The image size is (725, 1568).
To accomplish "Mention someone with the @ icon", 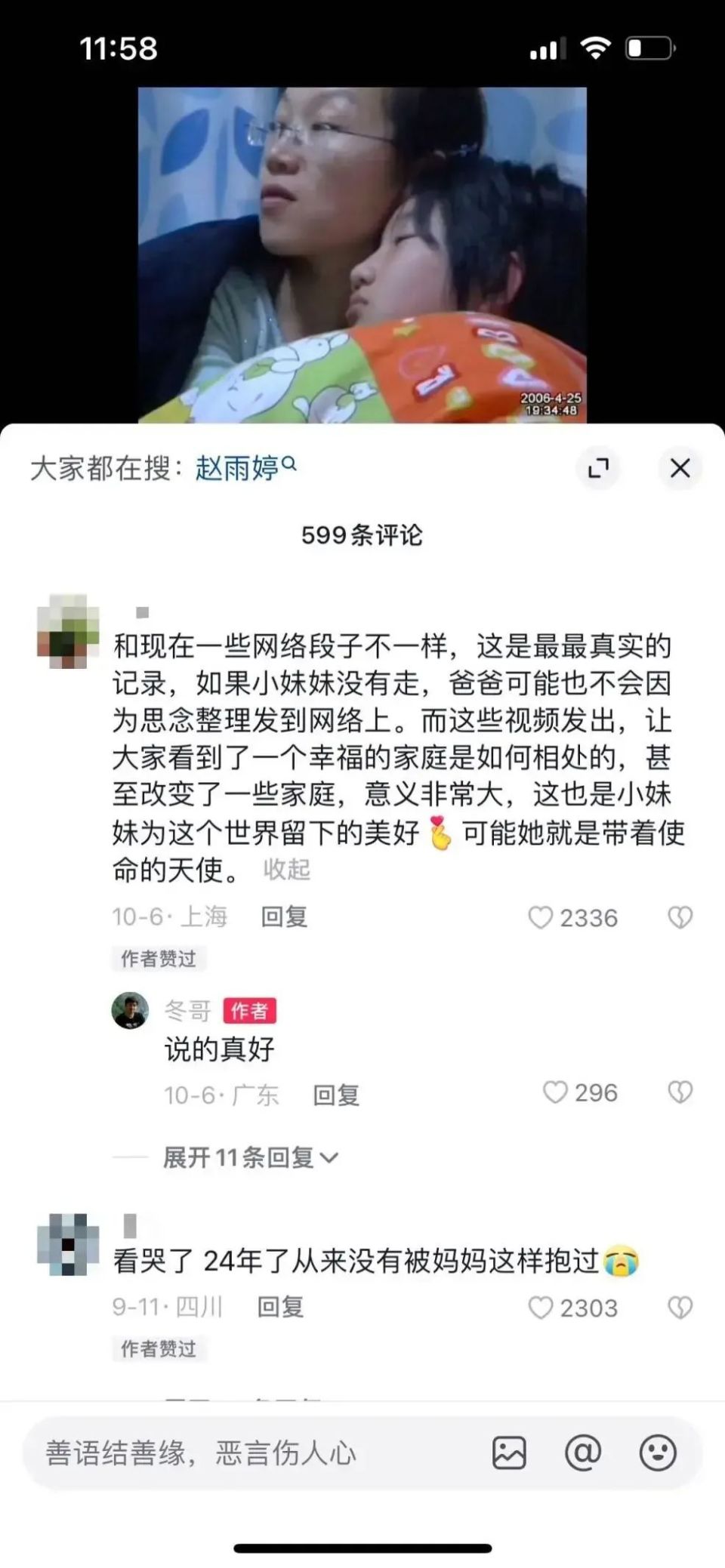I will (x=583, y=1452).
